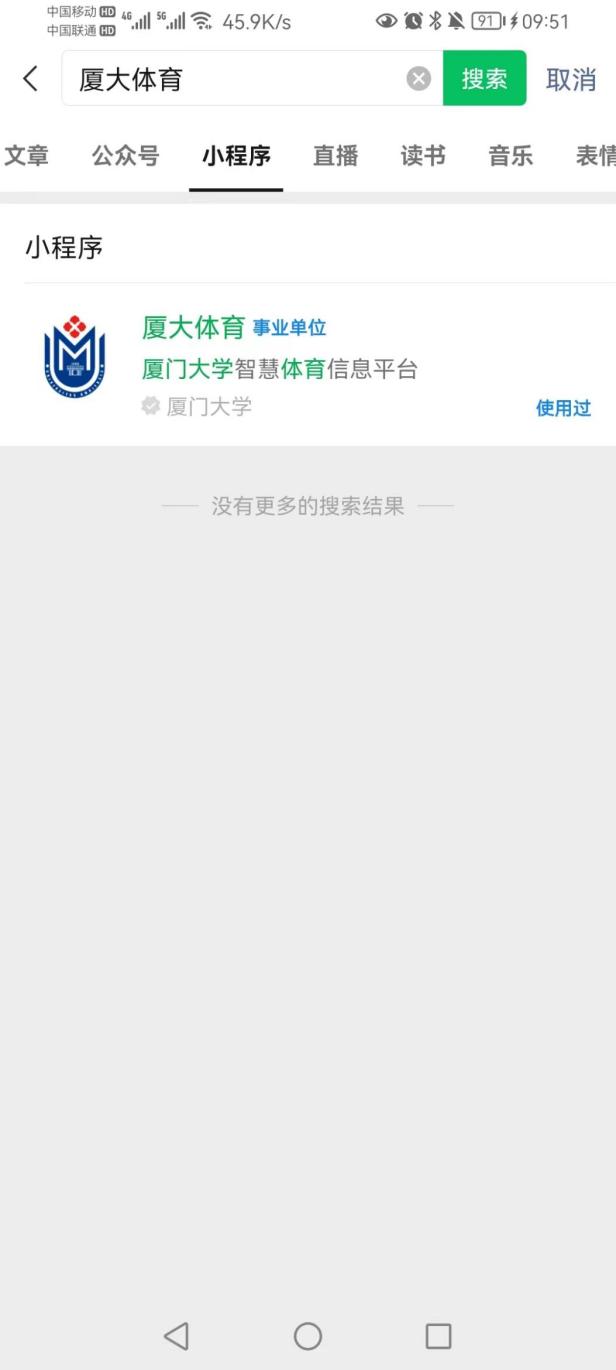616x1370 pixels.
Task: Switch to the 表情 tab
Action: click(x=595, y=156)
